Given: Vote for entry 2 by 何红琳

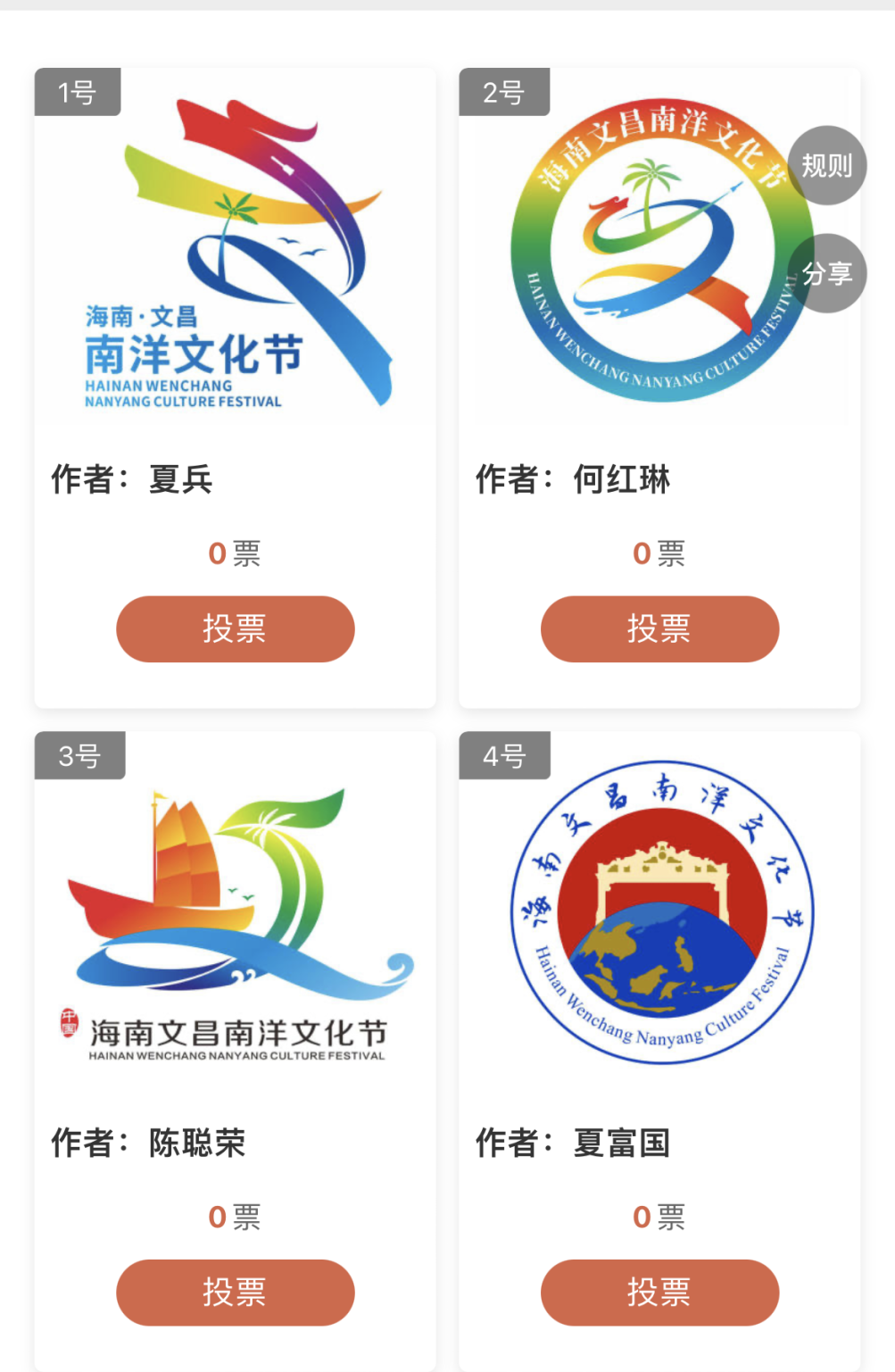Looking at the screenshot, I should [659, 629].
